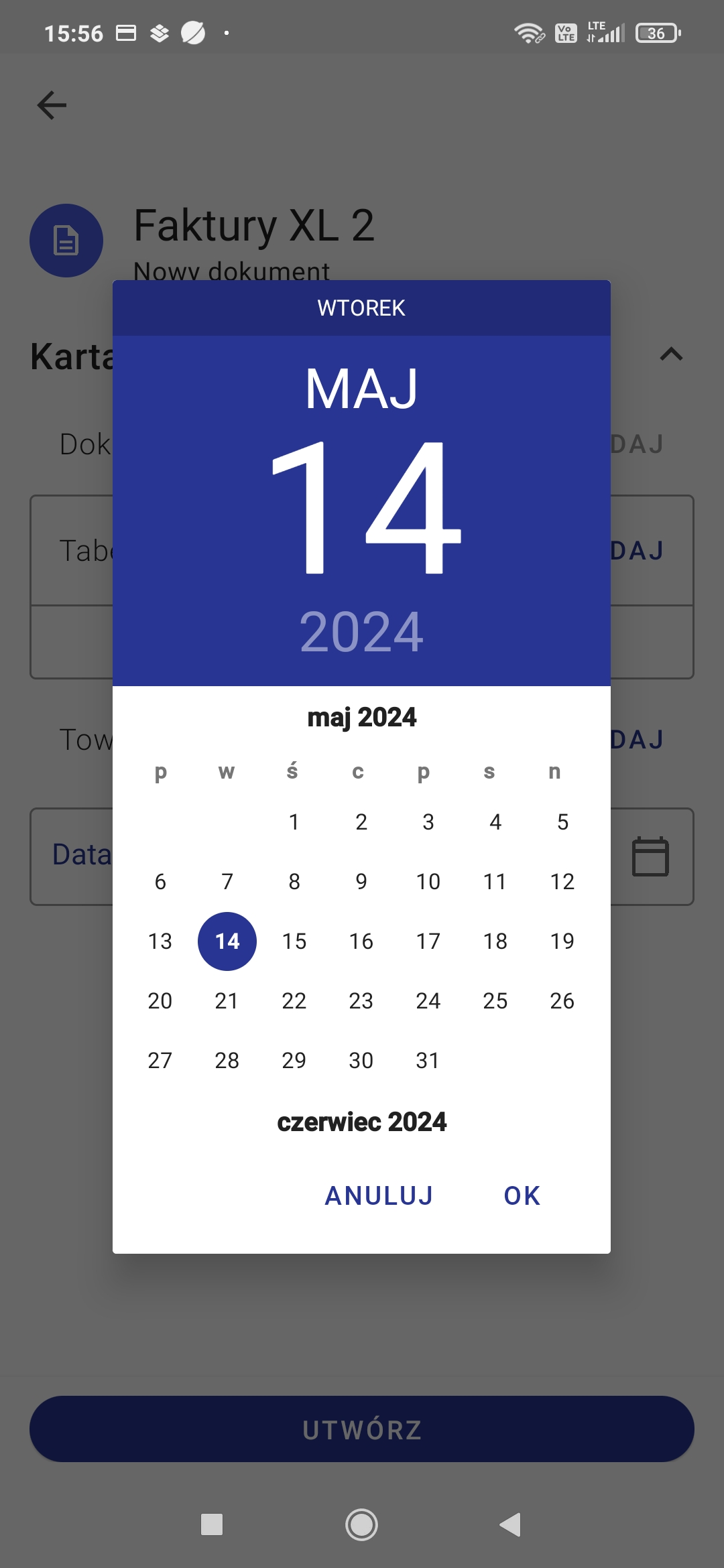724x1568 pixels.
Task: Select May 5 in the calendar
Action: 562,822
